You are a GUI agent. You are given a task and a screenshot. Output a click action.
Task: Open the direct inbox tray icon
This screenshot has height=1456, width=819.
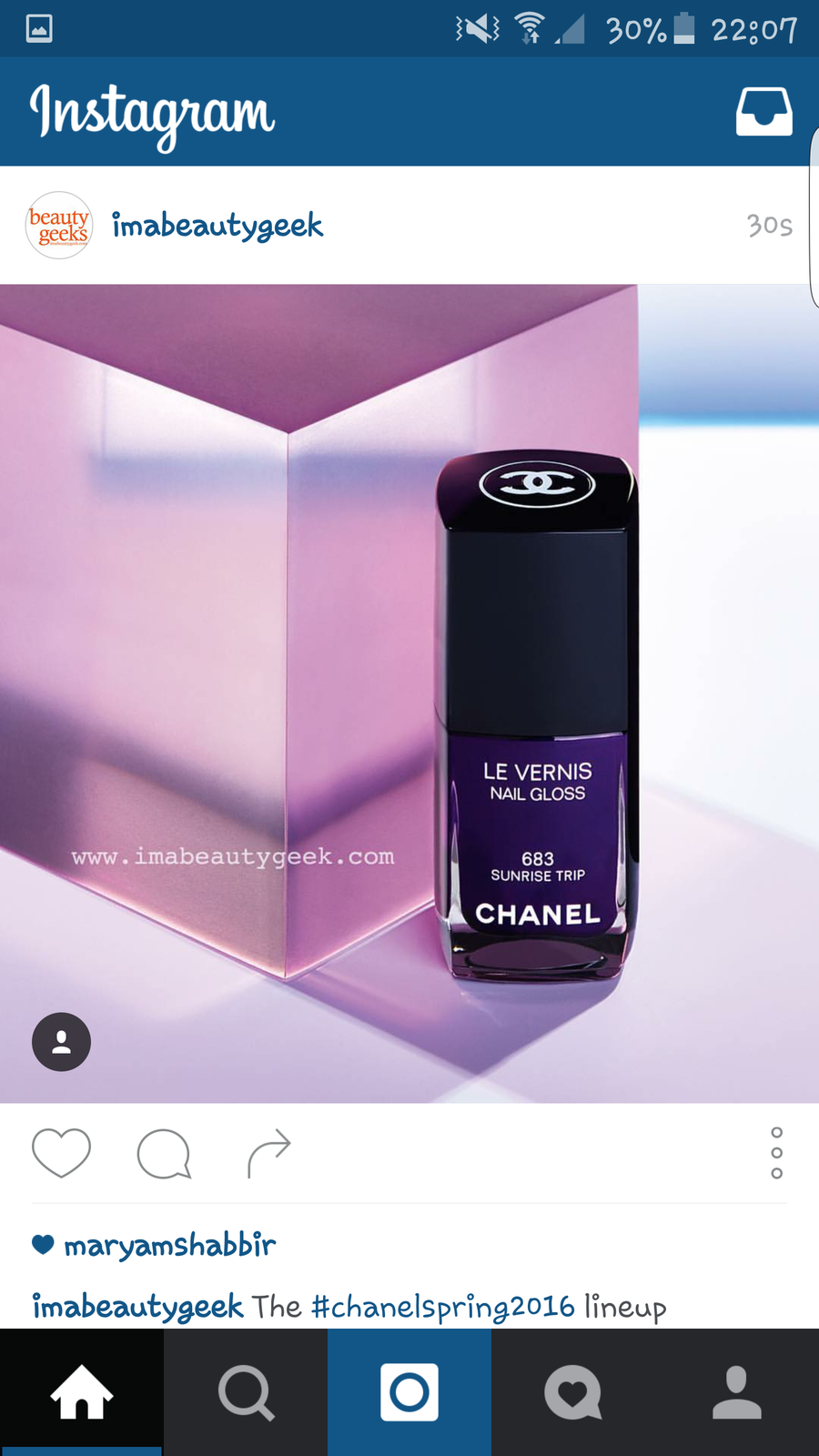coord(763,112)
